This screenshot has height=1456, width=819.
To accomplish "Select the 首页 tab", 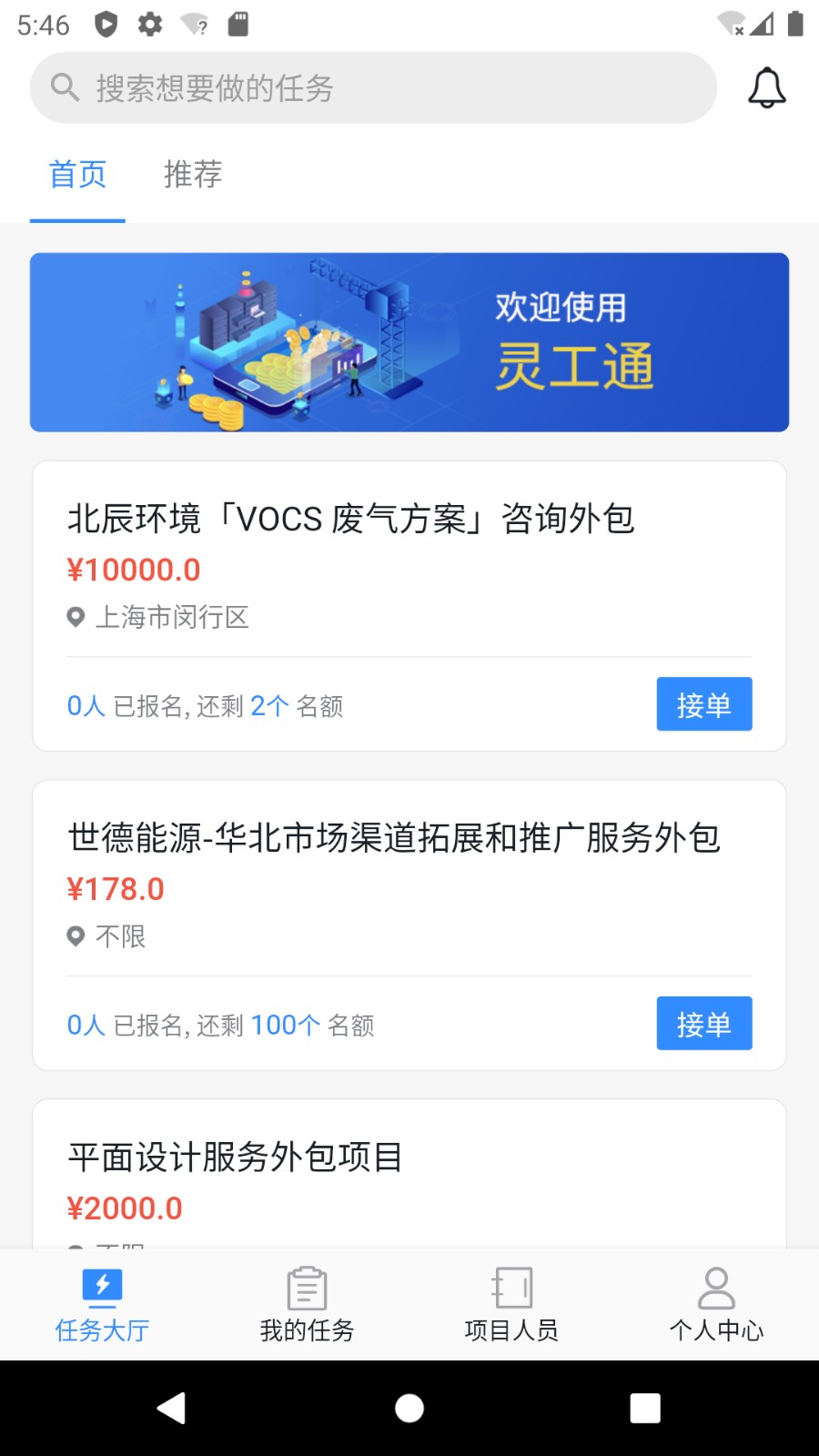I will tap(78, 175).
